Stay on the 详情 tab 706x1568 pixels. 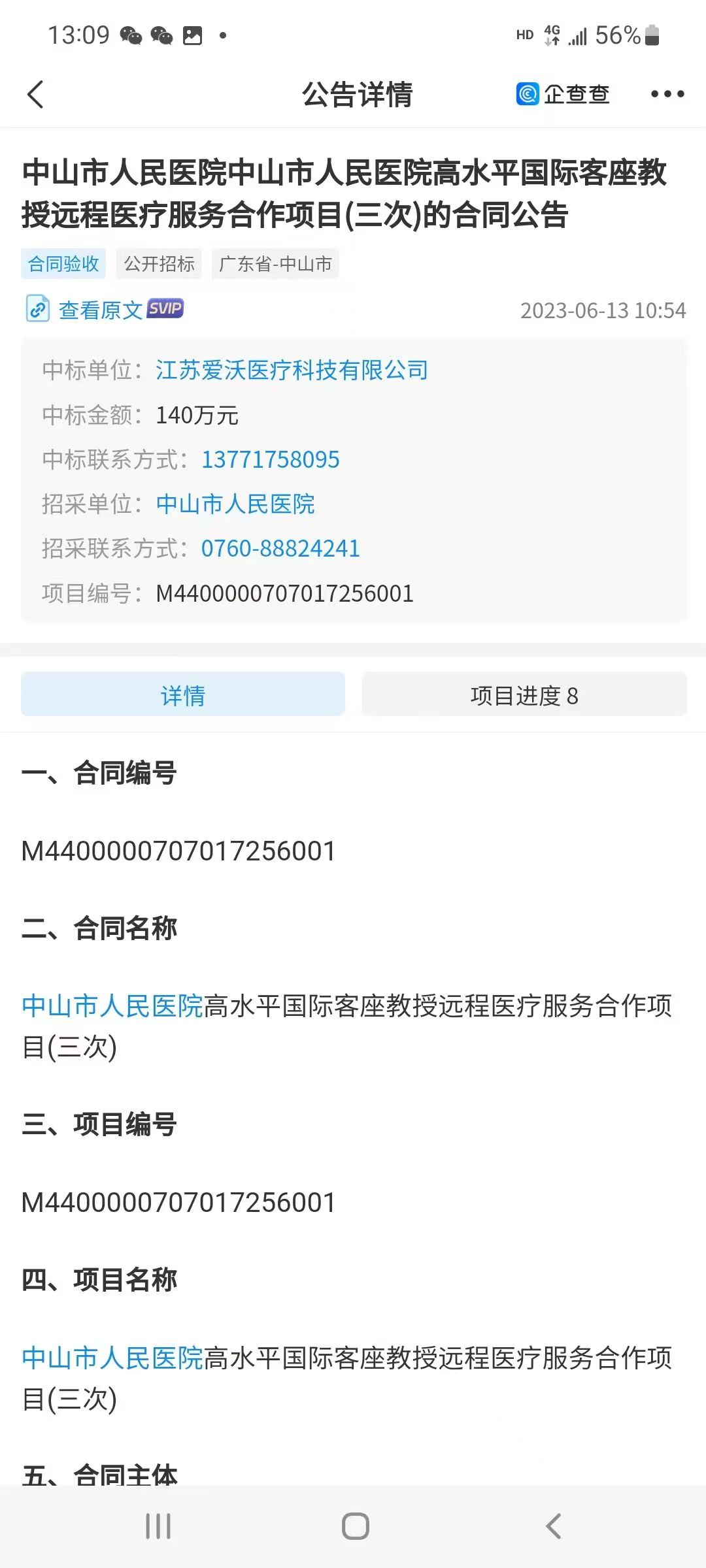[x=182, y=695]
